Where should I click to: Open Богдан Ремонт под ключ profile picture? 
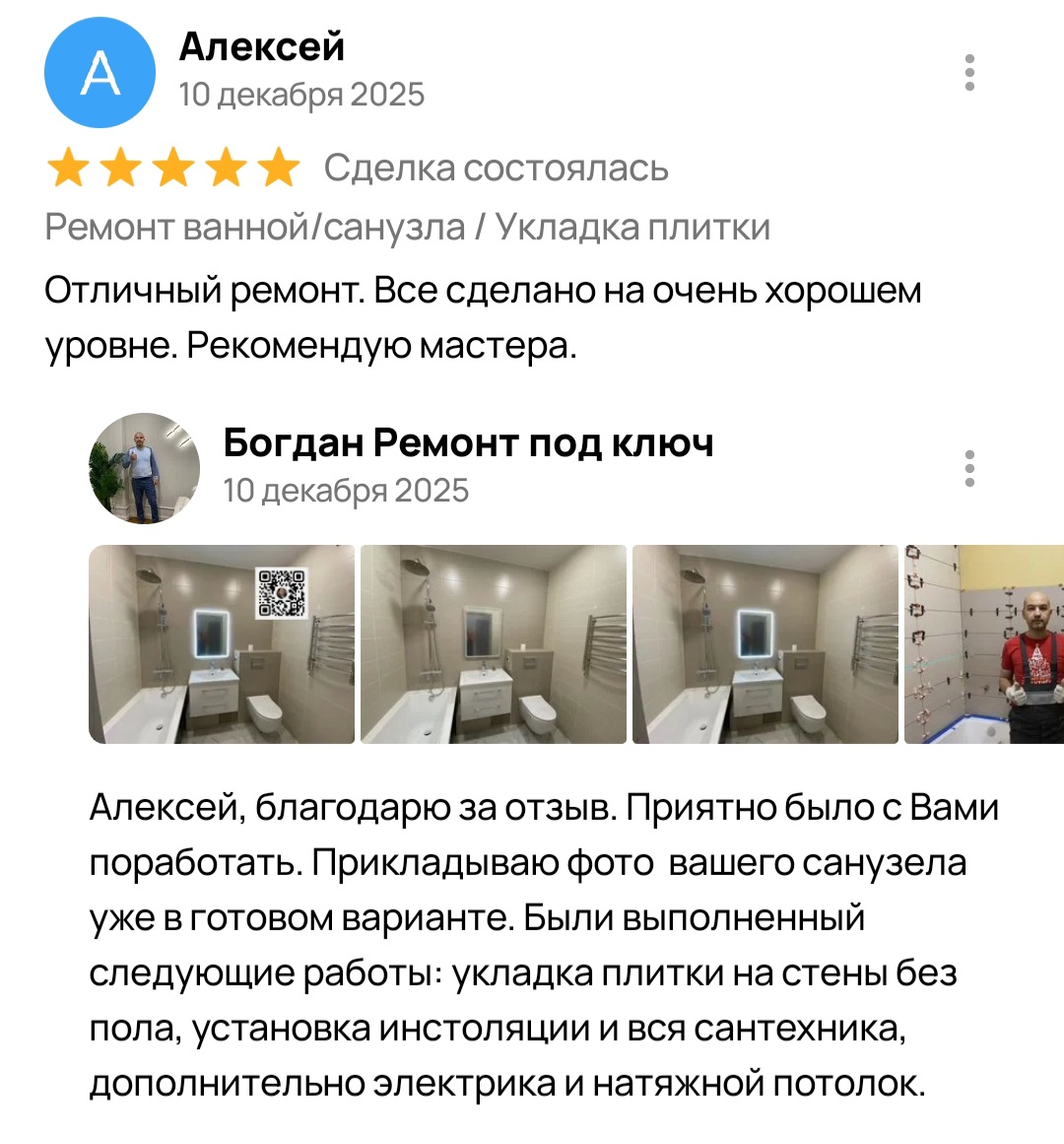tap(144, 468)
